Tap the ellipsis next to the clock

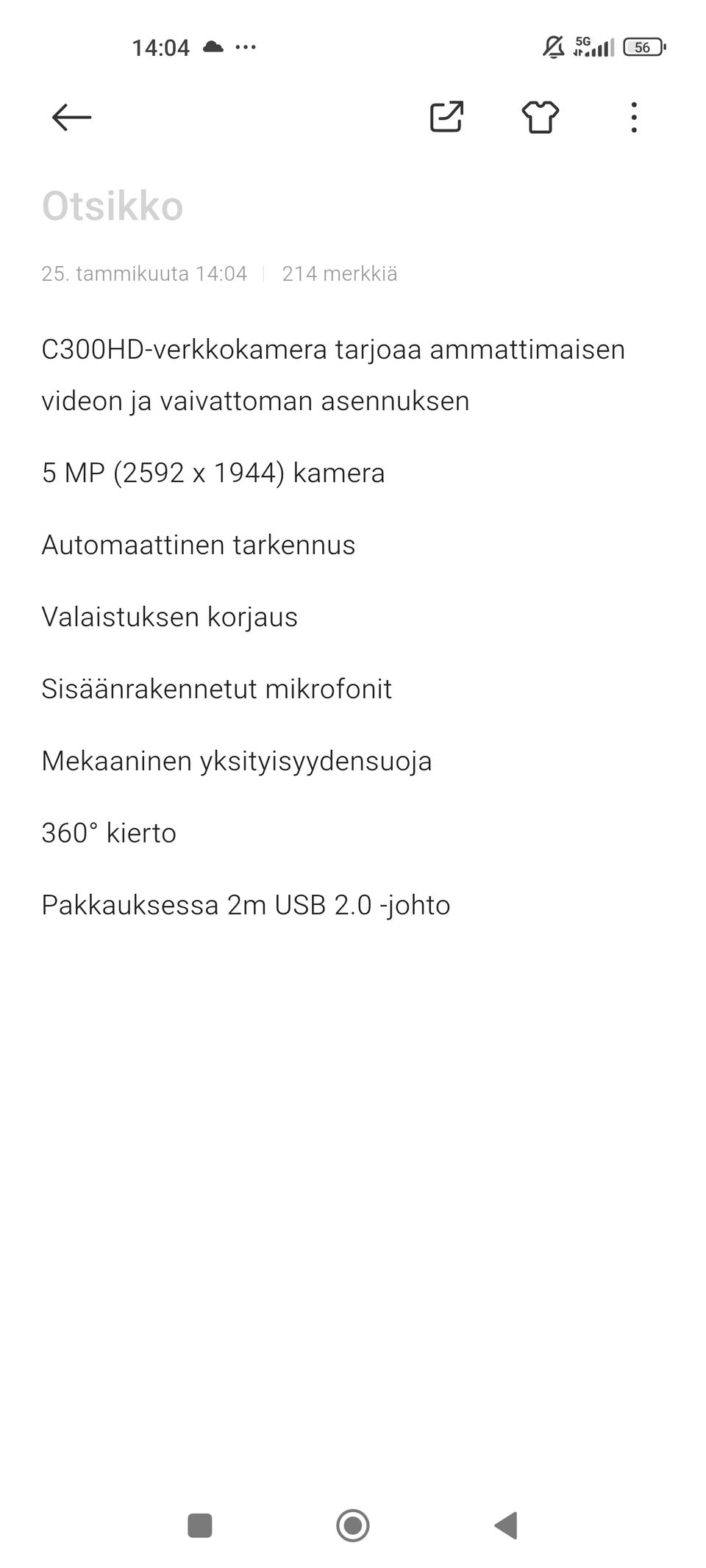coord(245,49)
